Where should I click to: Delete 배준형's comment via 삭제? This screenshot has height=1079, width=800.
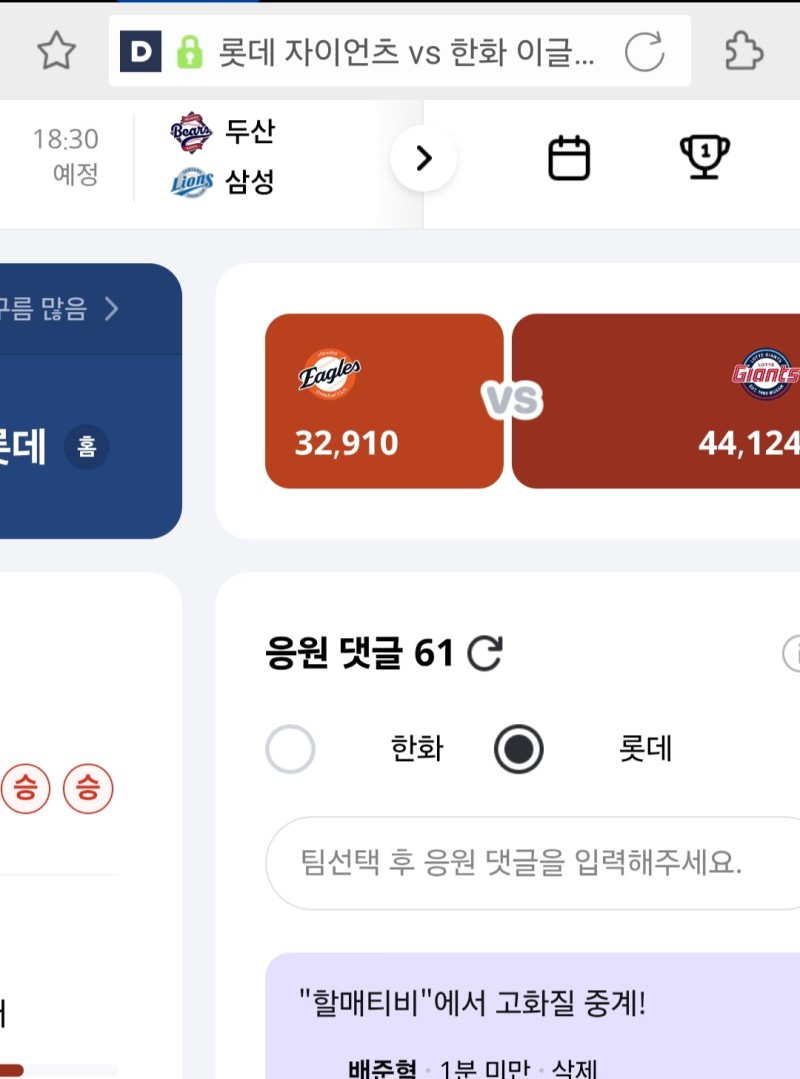click(x=574, y=1069)
